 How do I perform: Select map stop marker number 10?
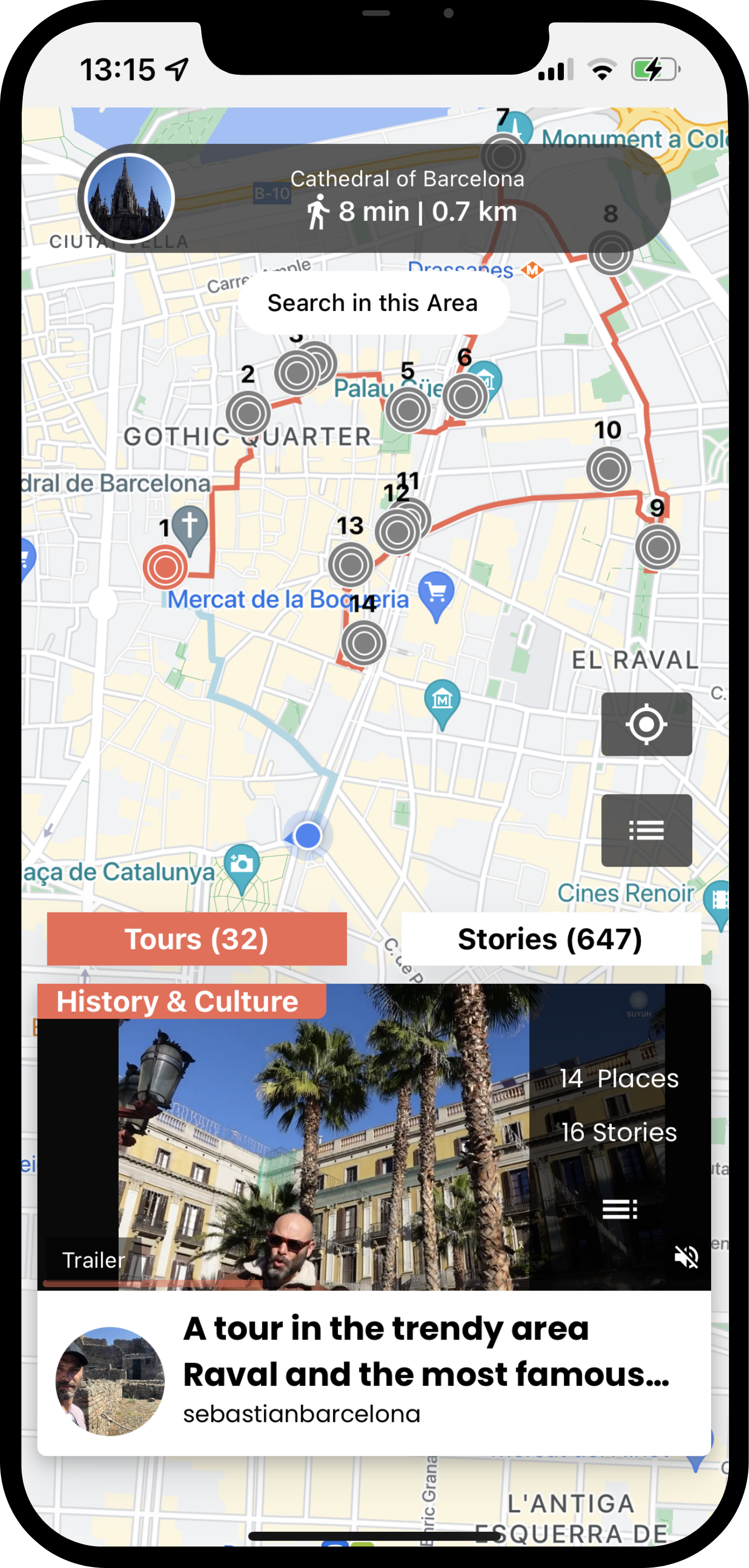608,469
